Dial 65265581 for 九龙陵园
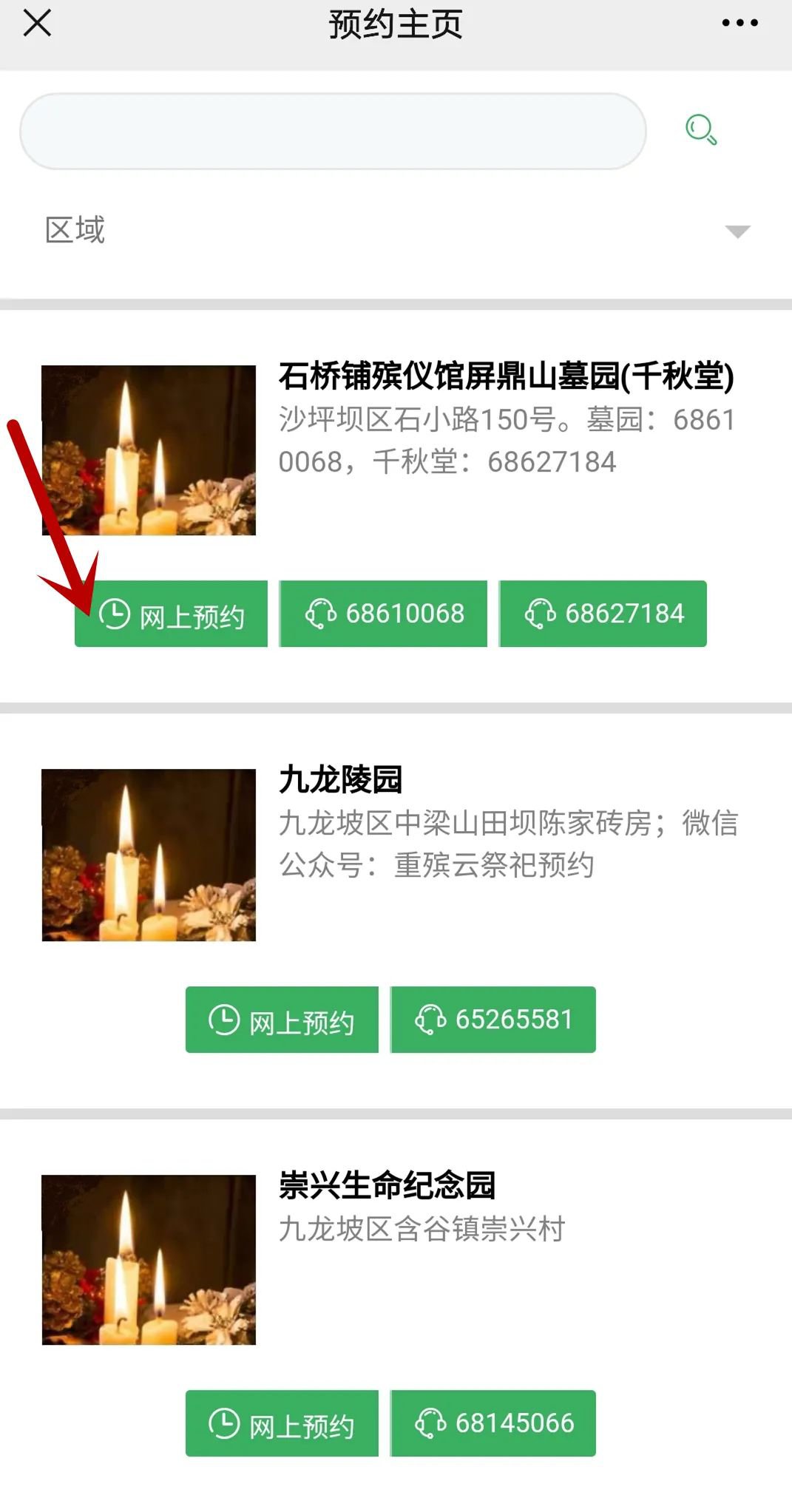The width and height of the screenshot is (792, 1512). (493, 1020)
